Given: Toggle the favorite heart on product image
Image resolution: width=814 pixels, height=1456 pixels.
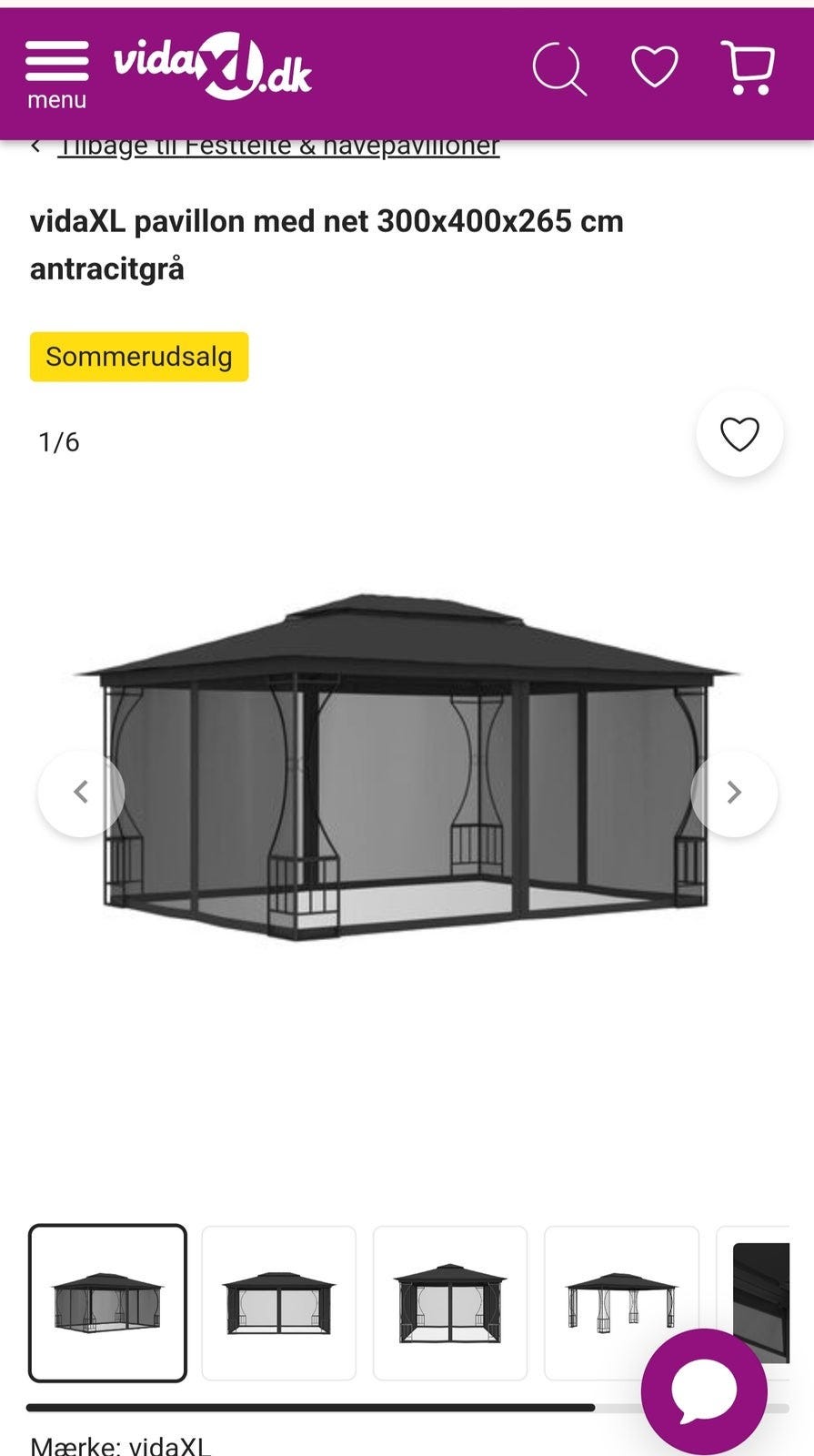Looking at the screenshot, I should coord(739,435).
